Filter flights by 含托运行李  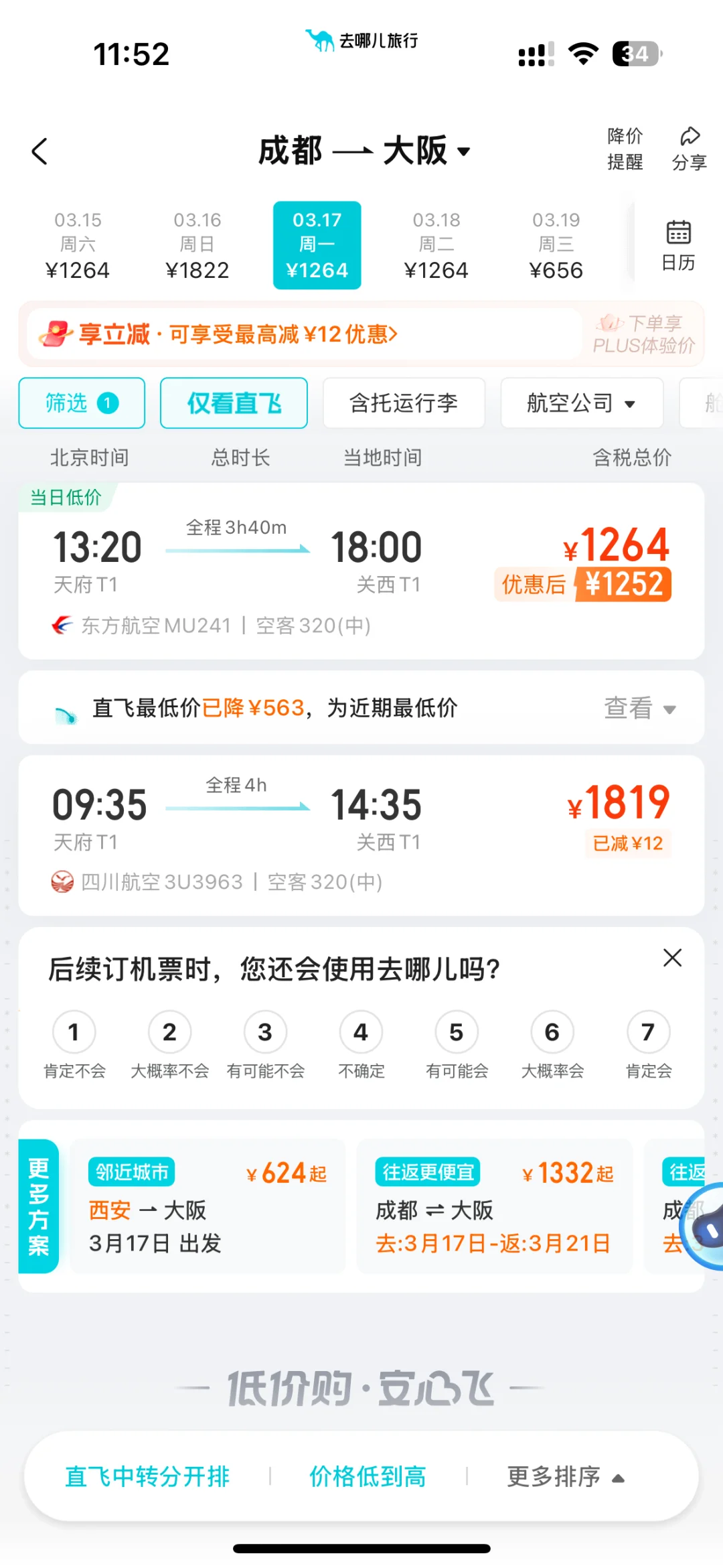[404, 403]
